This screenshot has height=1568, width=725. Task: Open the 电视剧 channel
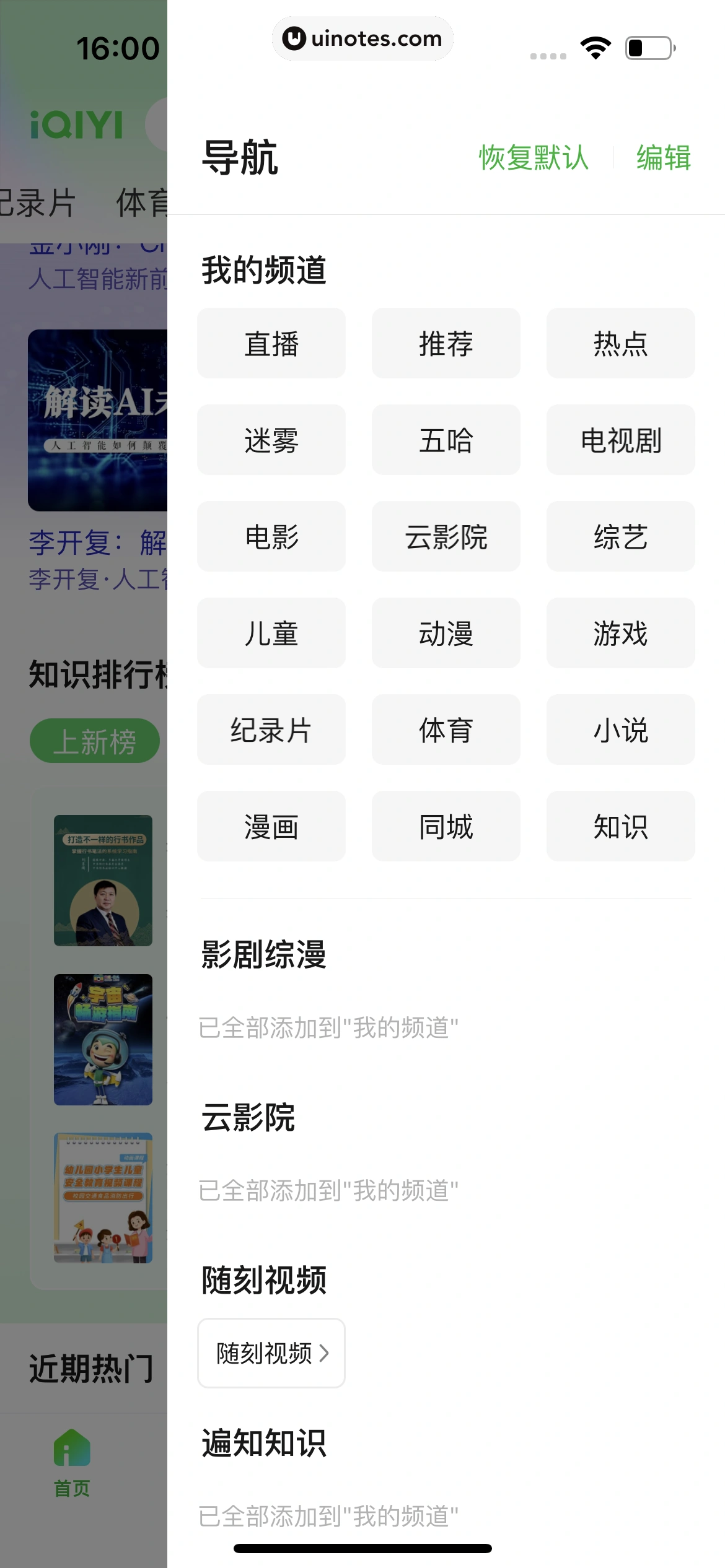click(x=620, y=439)
